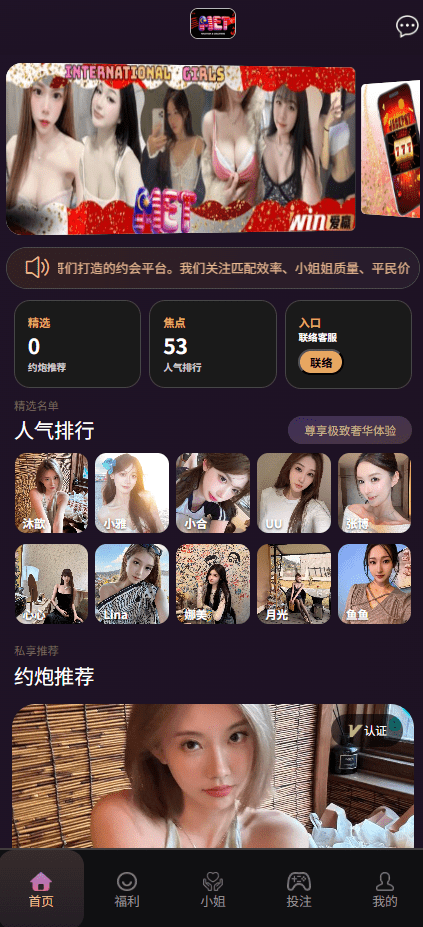
Task: Open Lina's profile tile
Action: pos(132,584)
